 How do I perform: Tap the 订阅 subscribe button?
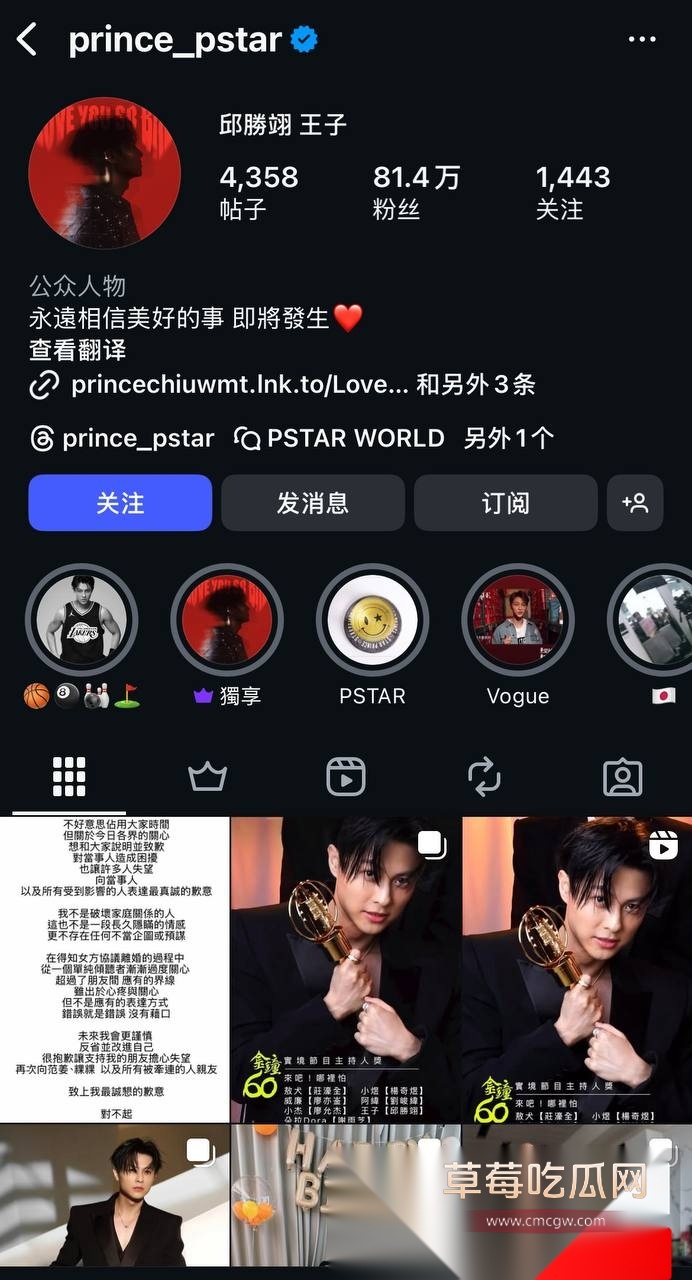tap(505, 503)
